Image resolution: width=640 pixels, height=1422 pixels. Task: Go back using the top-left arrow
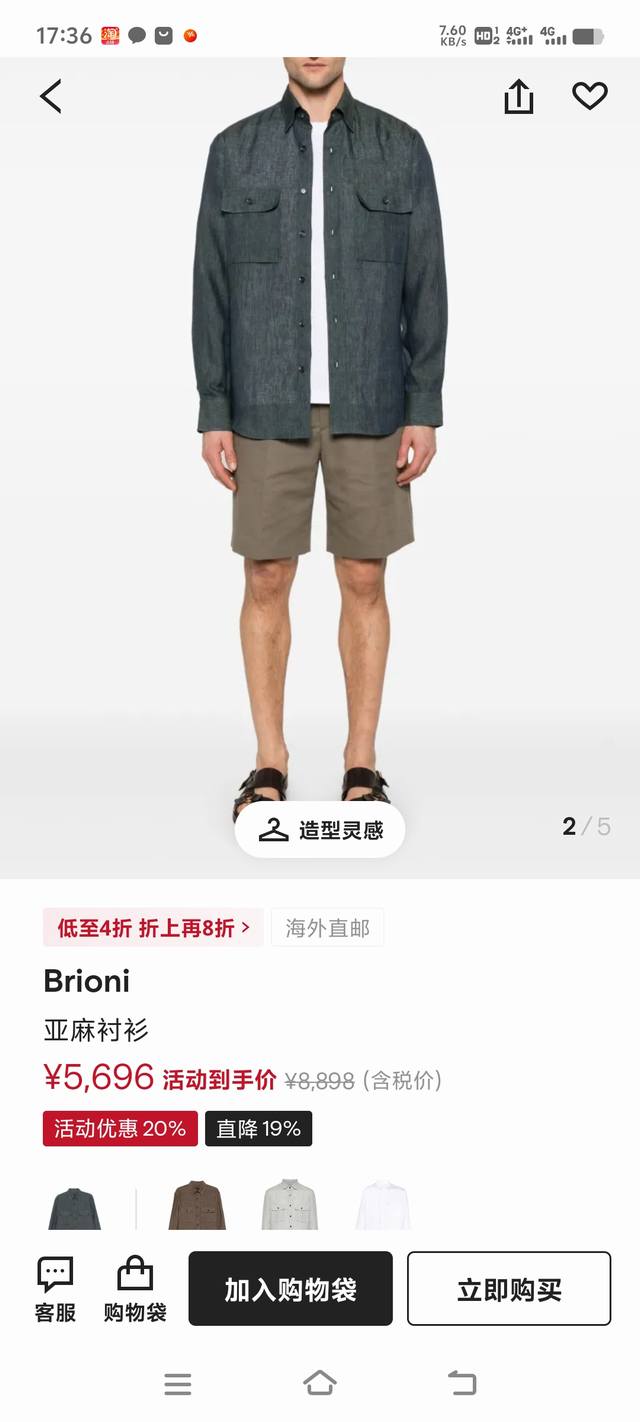(51, 96)
